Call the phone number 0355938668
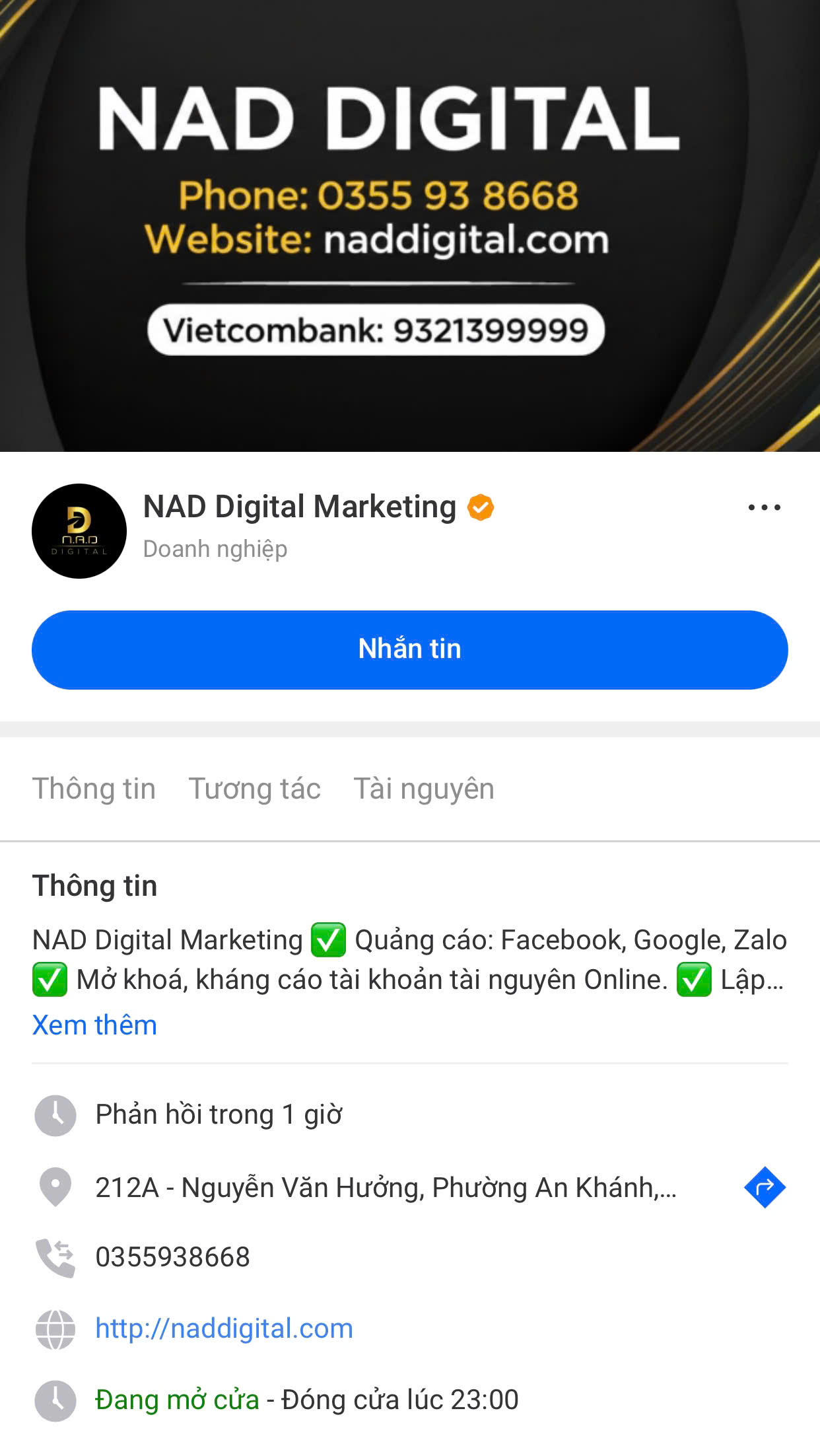Viewport: 820px width, 1456px height. (172, 1257)
